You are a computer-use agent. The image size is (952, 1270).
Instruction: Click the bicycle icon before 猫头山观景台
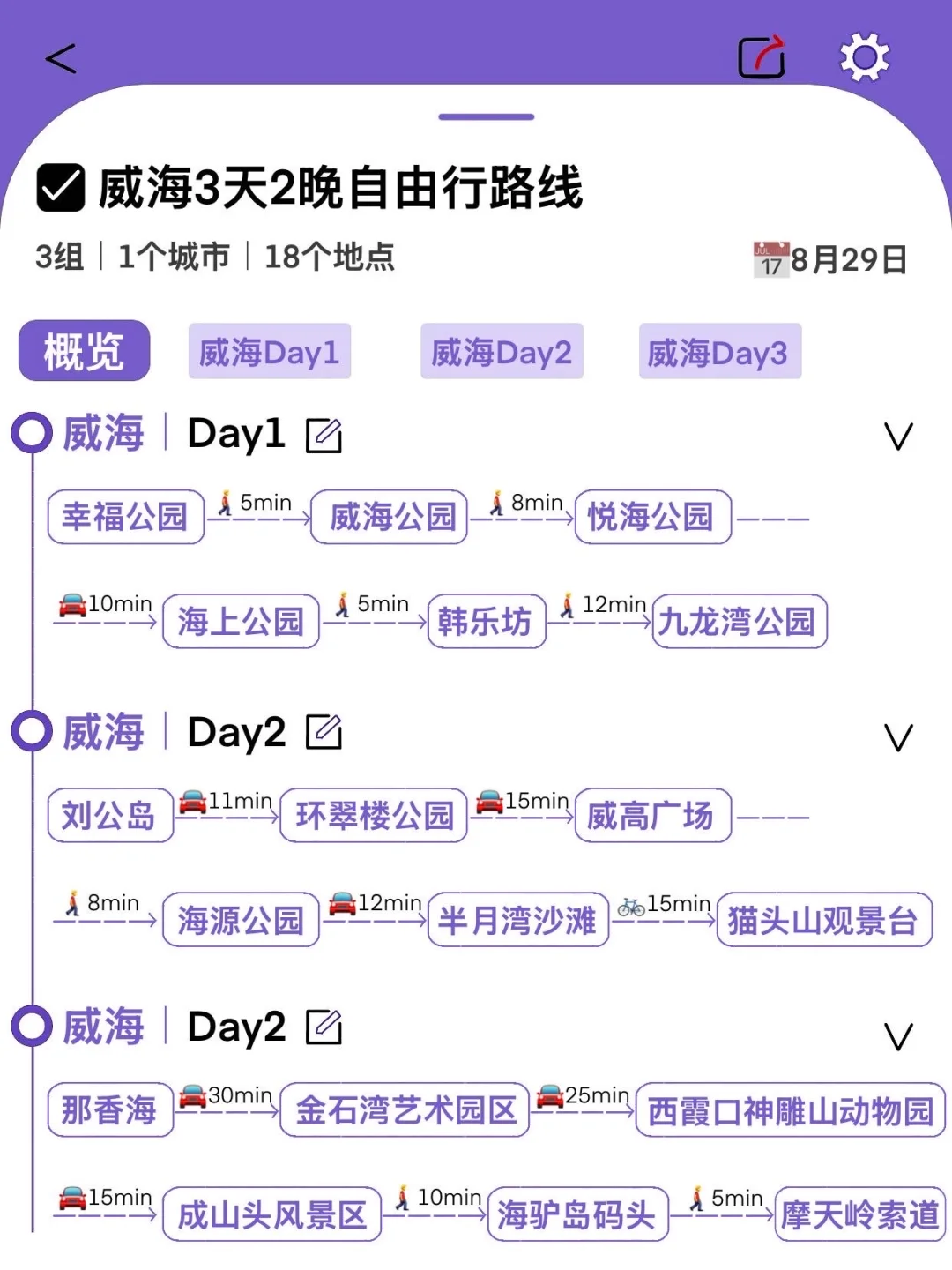coord(631,902)
